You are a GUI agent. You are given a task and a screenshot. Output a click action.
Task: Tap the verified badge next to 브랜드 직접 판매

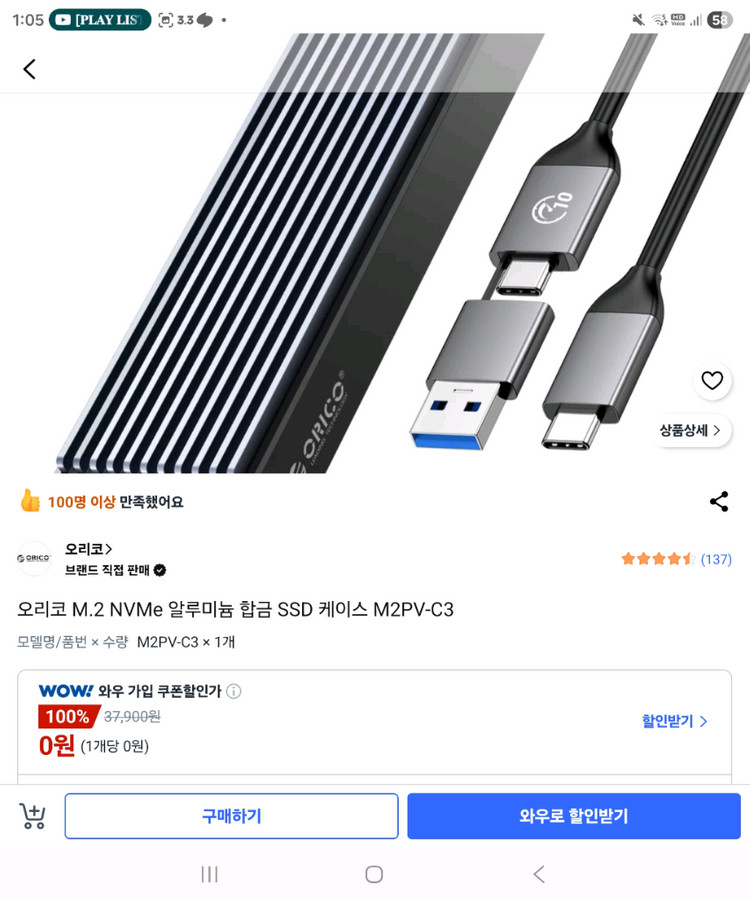(x=158, y=569)
